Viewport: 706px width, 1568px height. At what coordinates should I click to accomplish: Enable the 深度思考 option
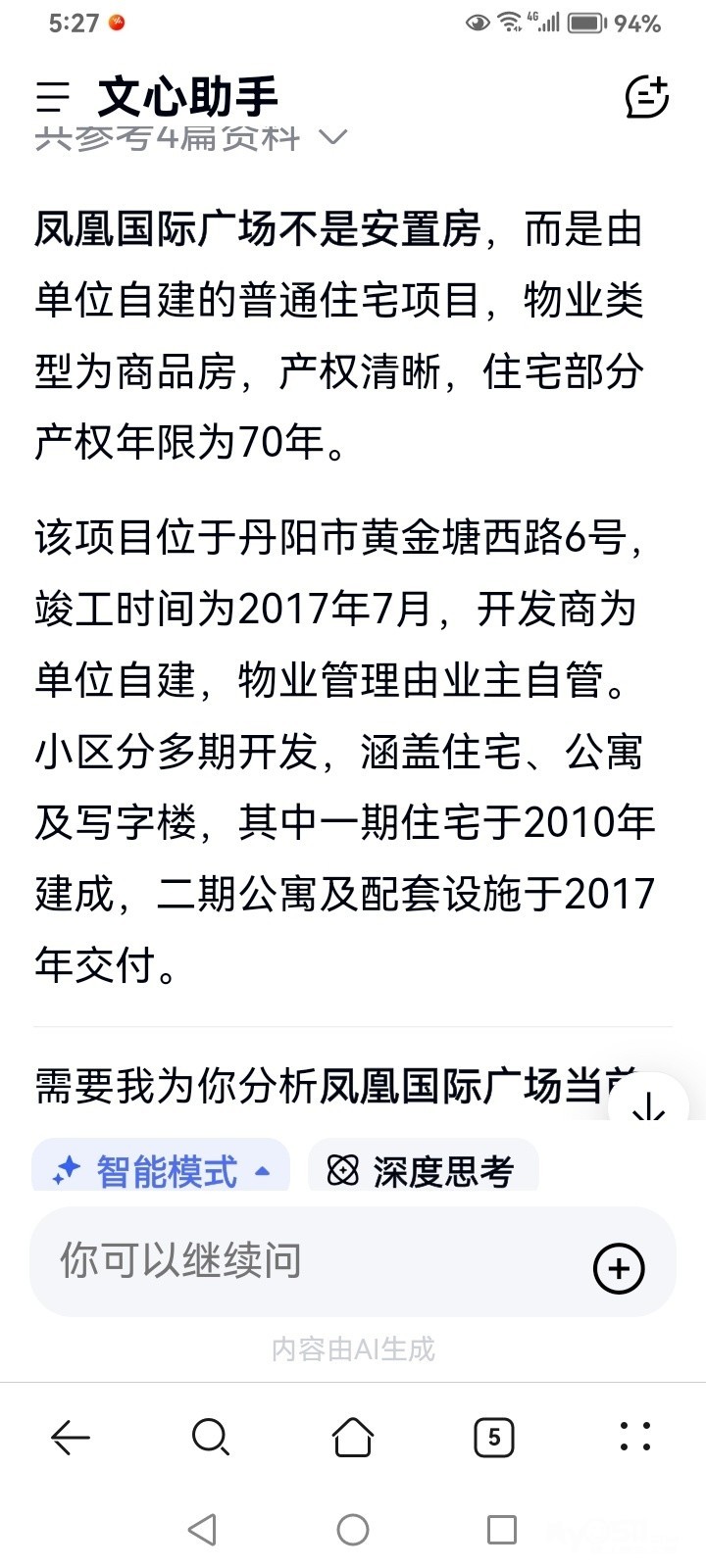tap(423, 1168)
